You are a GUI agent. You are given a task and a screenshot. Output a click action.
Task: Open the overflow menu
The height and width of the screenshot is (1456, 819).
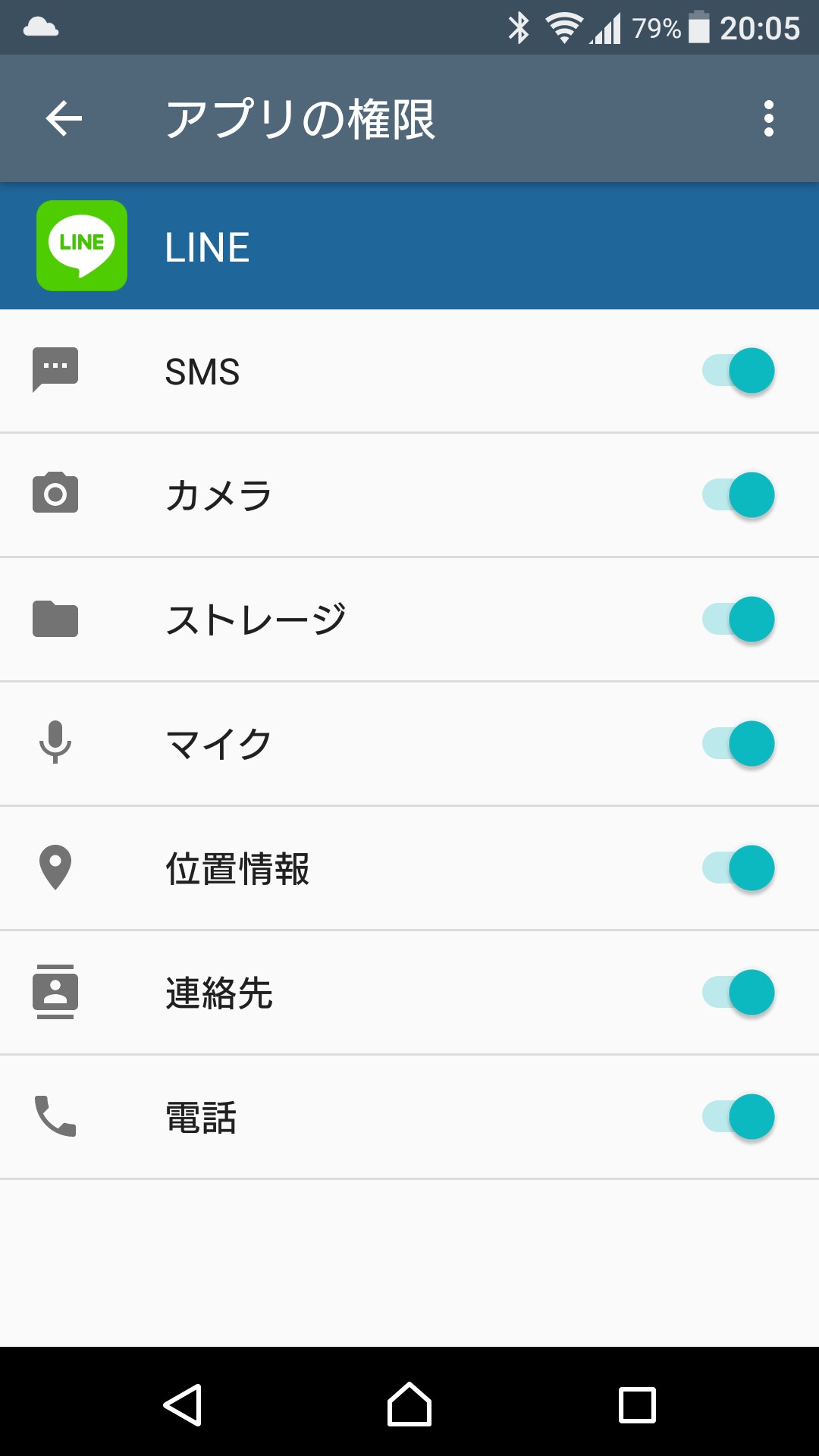tap(768, 119)
